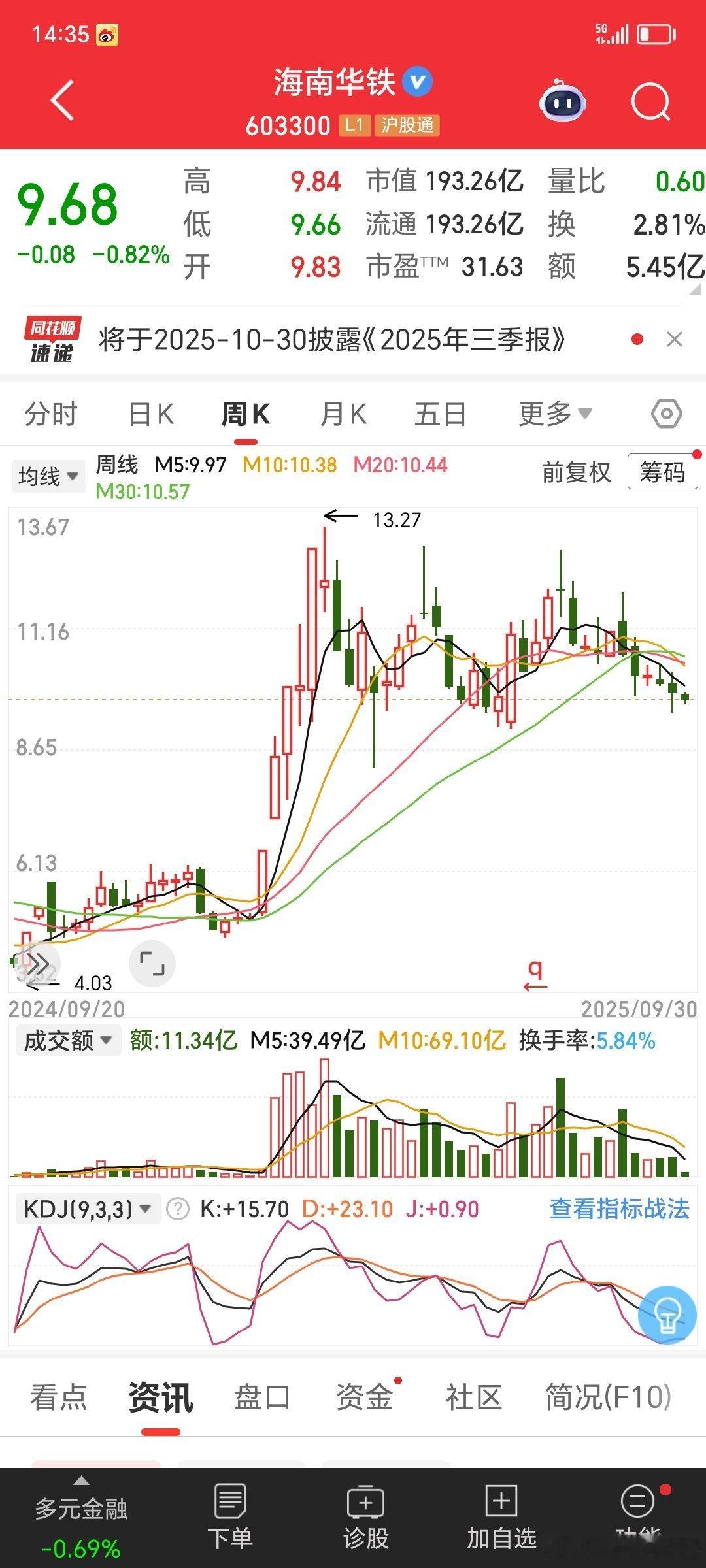Change the 前复权 adjustment setting

click(576, 472)
